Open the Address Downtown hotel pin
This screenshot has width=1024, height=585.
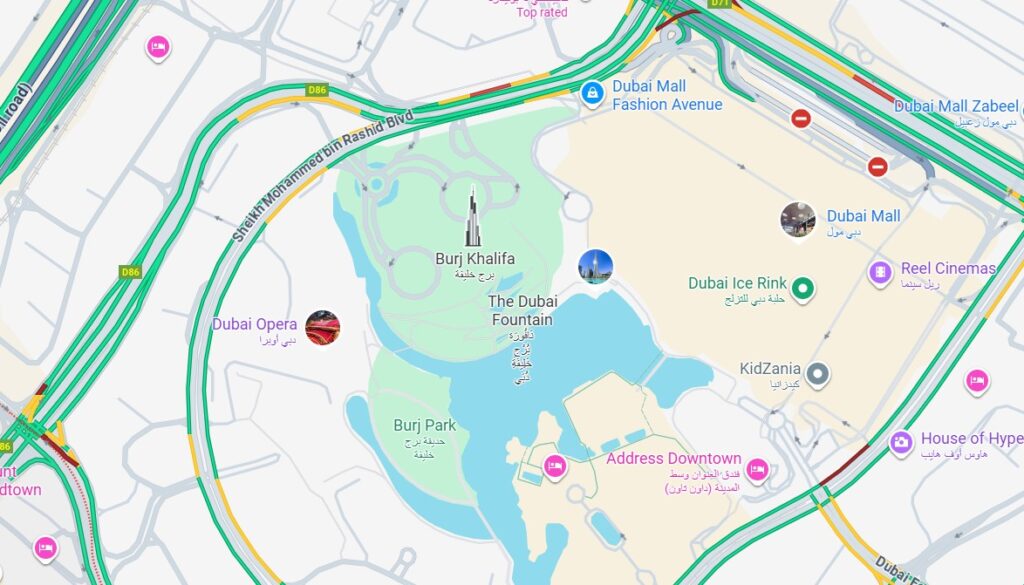click(x=757, y=469)
